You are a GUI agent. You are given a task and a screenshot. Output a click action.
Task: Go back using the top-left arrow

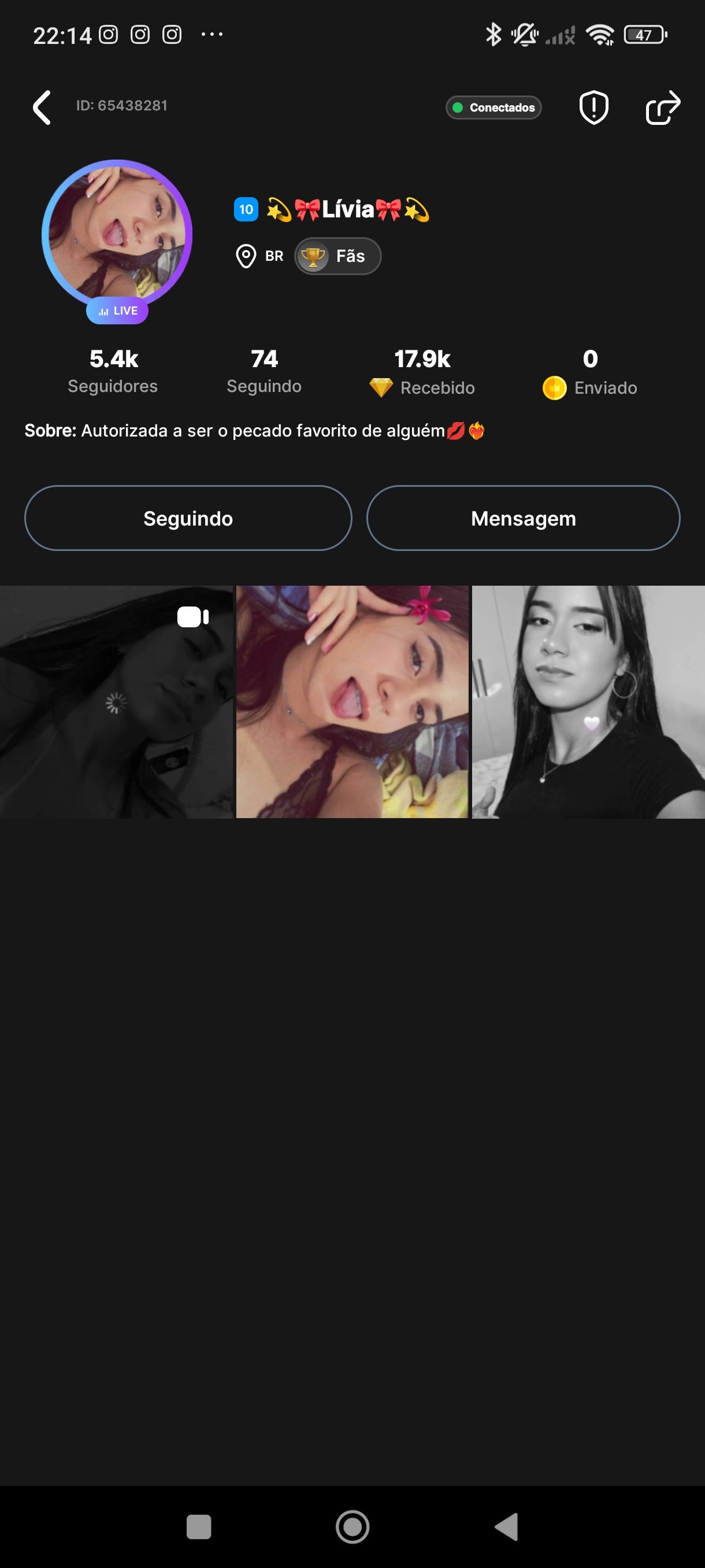click(x=42, y=107)
